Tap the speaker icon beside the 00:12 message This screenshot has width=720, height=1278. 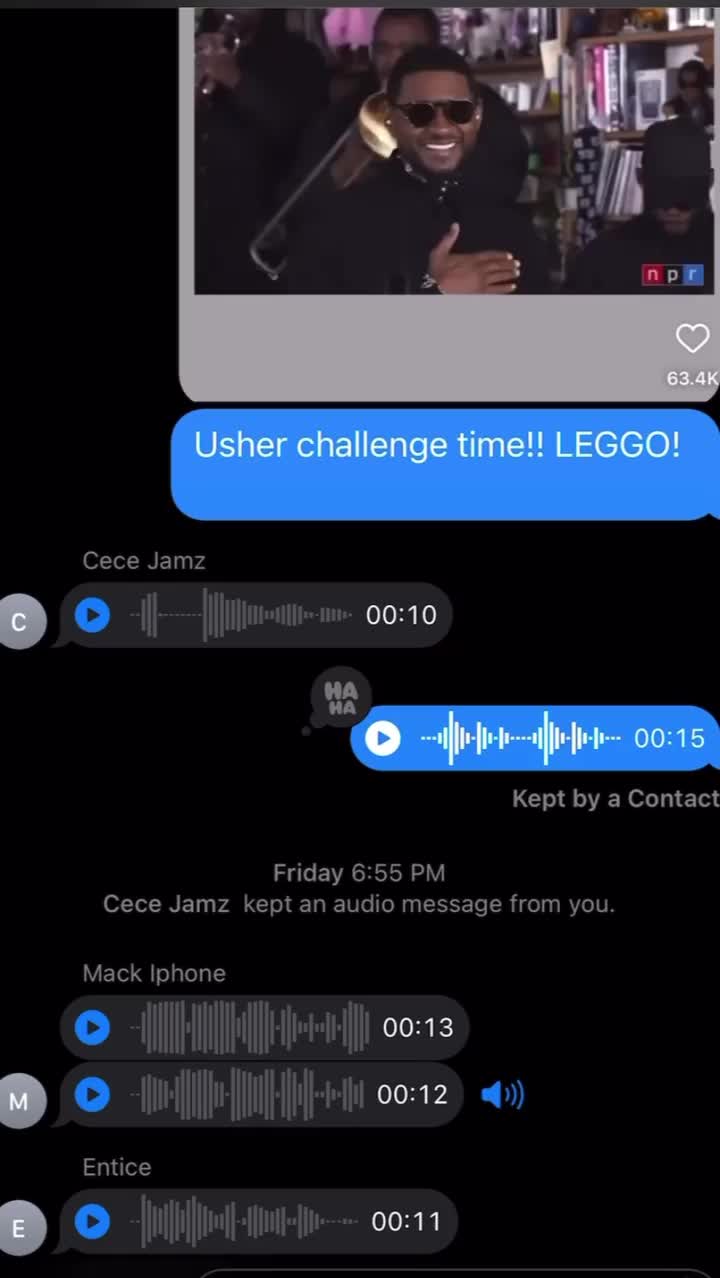[x=502, y=1095]
